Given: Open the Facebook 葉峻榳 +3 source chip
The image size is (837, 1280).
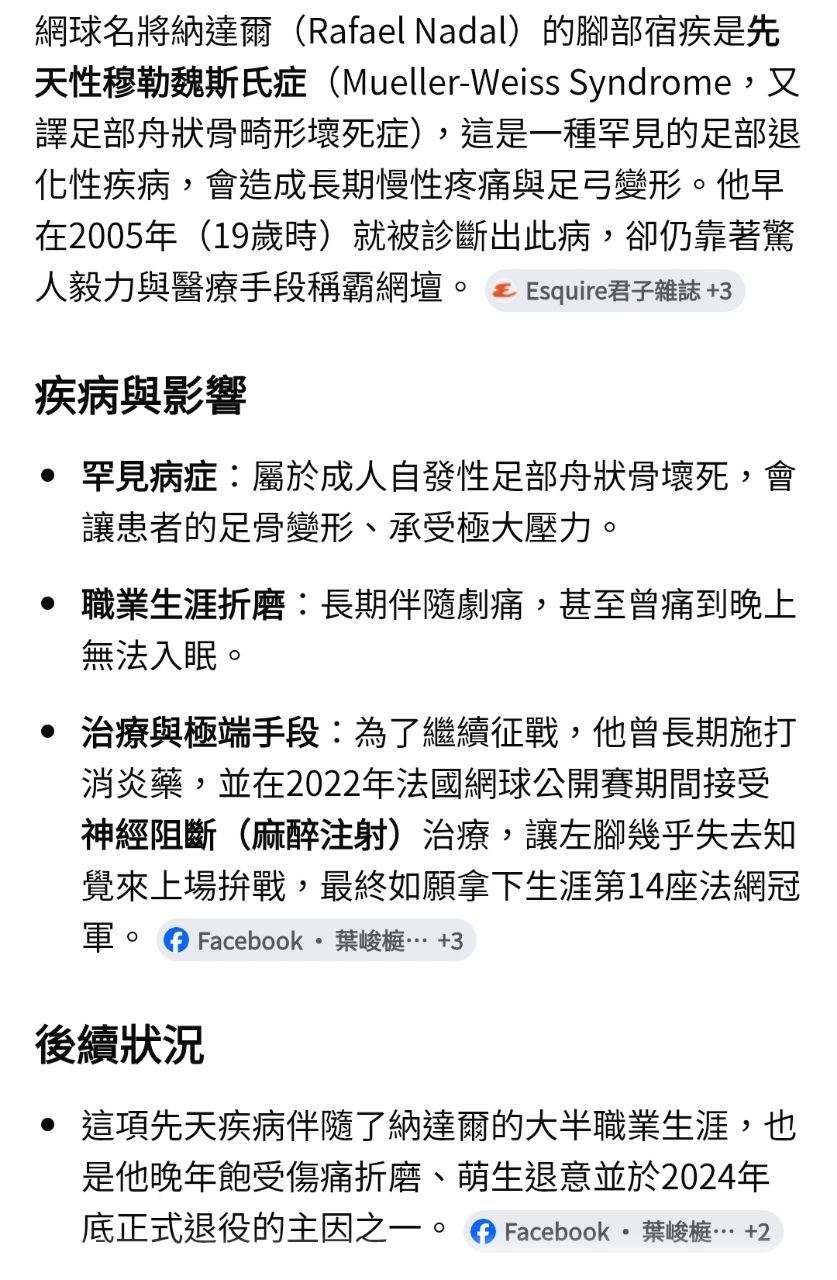Looking at the screenshot, I should pyautogui.click(x=316, y=940).
